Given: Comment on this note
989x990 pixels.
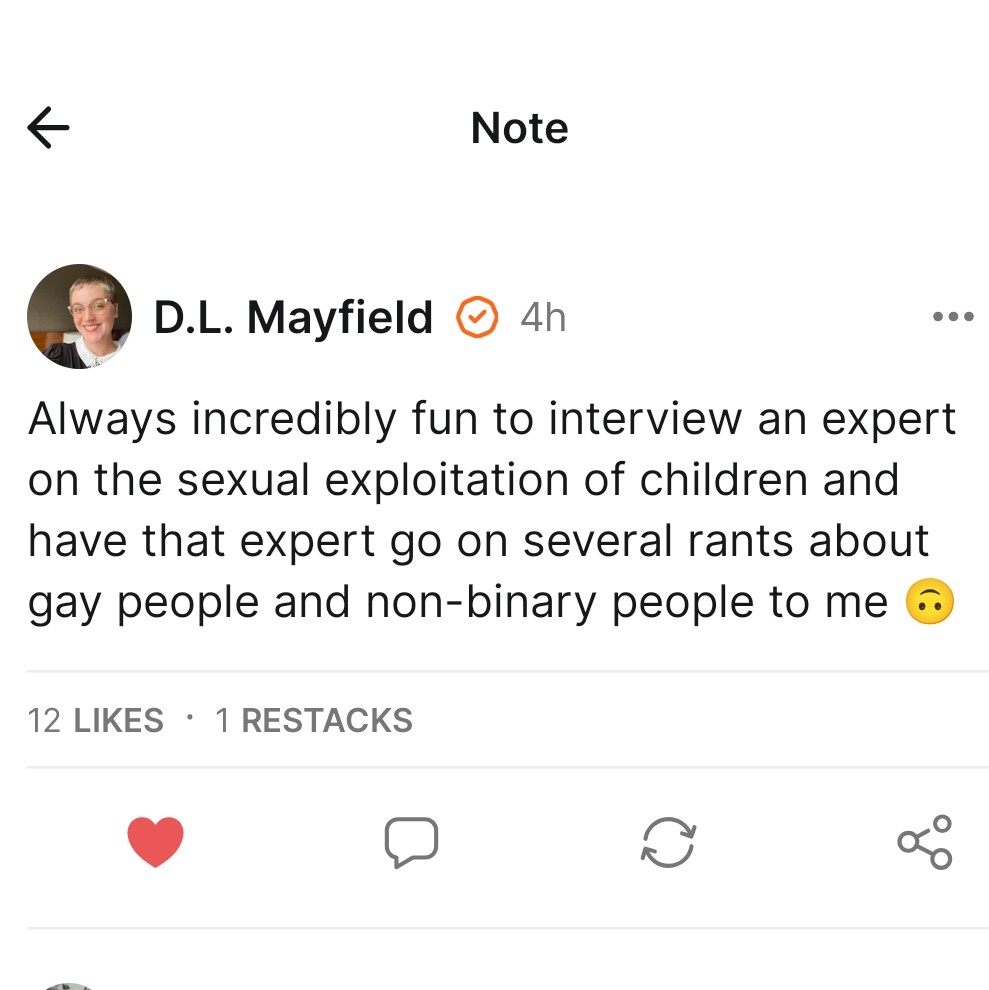Looking at the screenshot, I should click(x=411, y=842).
